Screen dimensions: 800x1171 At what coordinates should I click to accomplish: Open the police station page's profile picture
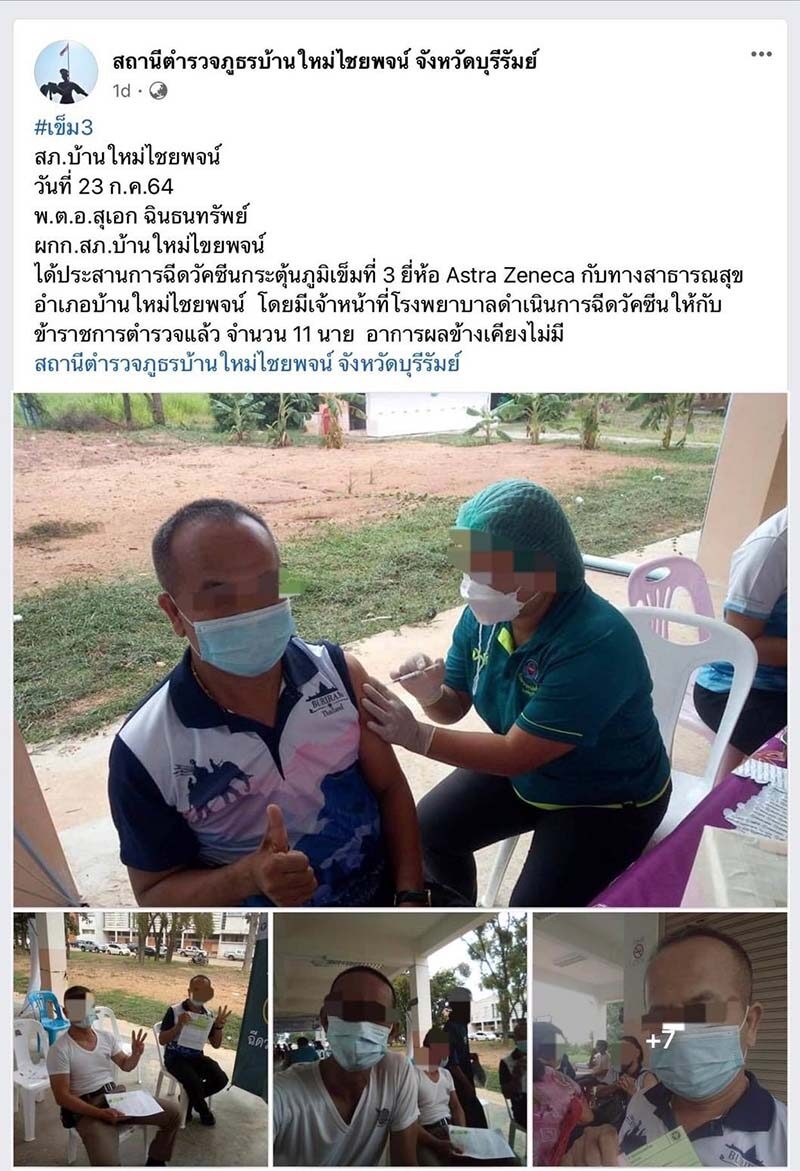click(66, 73)
